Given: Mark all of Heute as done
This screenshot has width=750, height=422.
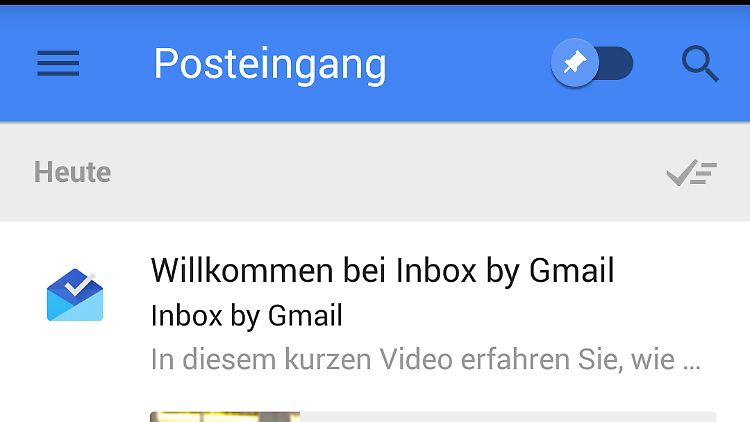Looking at the screenshot, I should (691, 173).
